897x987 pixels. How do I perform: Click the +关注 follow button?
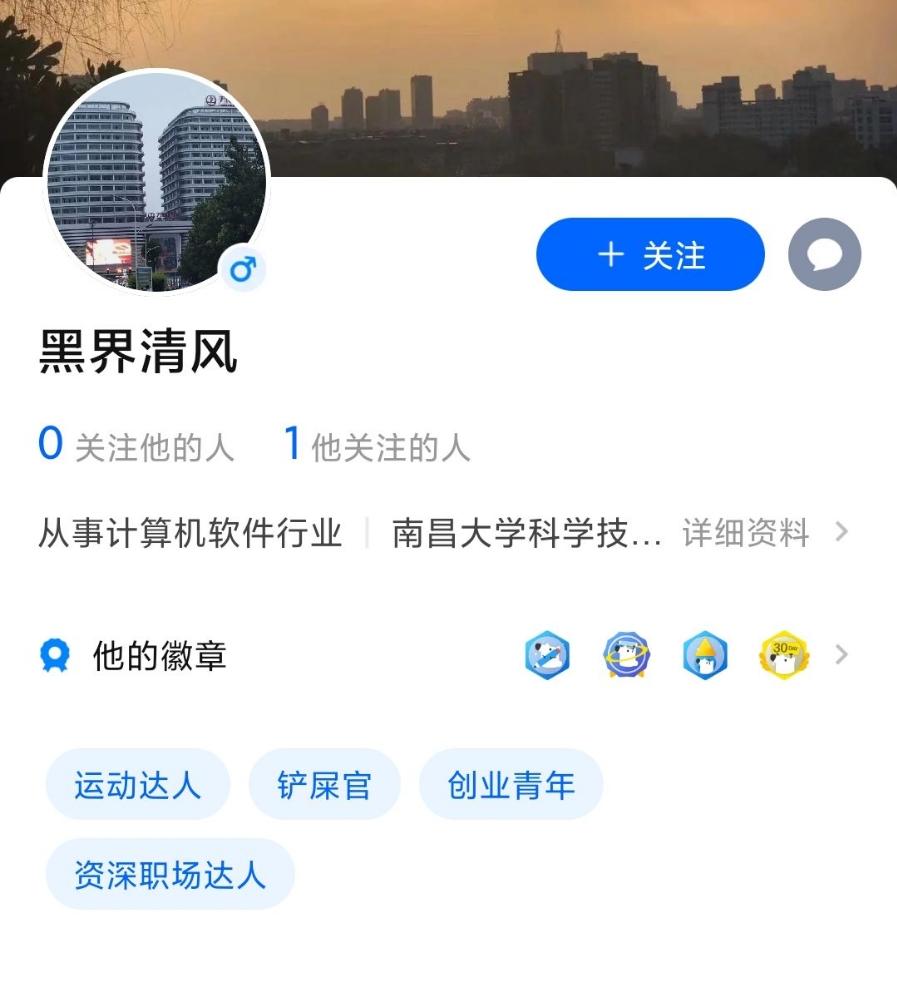click(650, 254)
